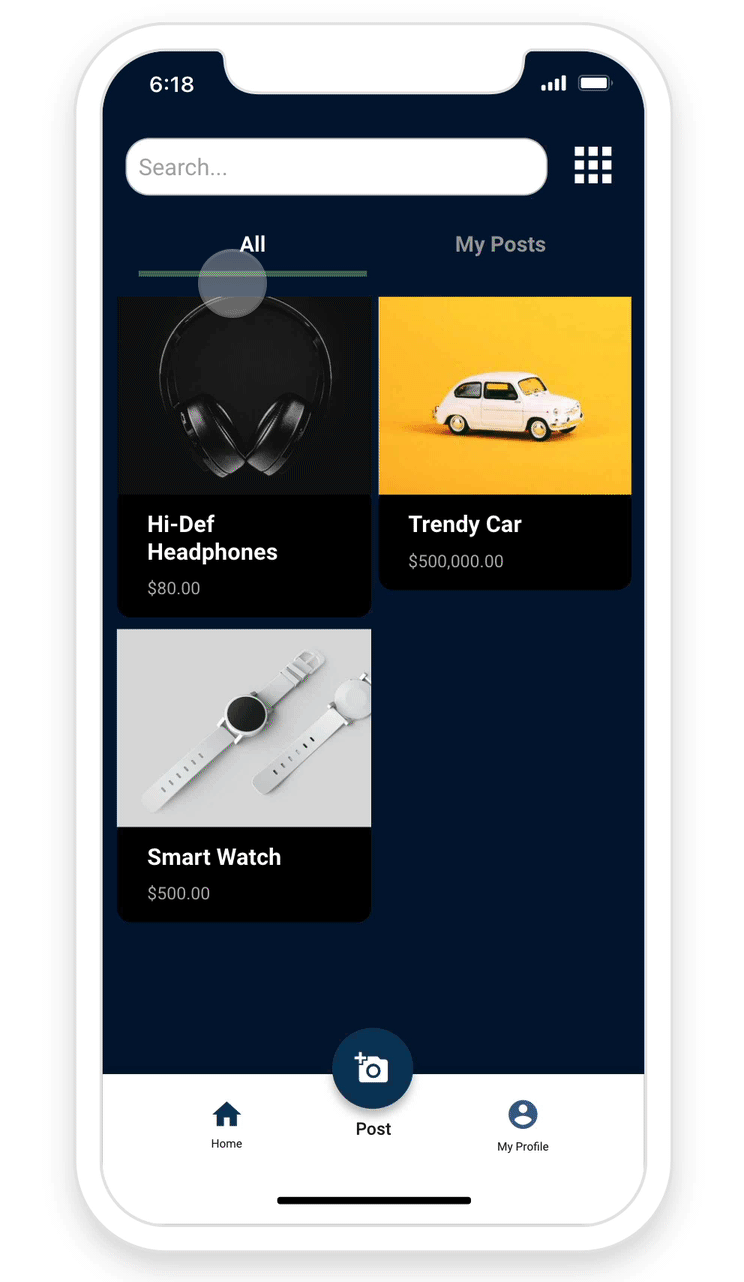Select the All tab

click(x=253, y=245)
